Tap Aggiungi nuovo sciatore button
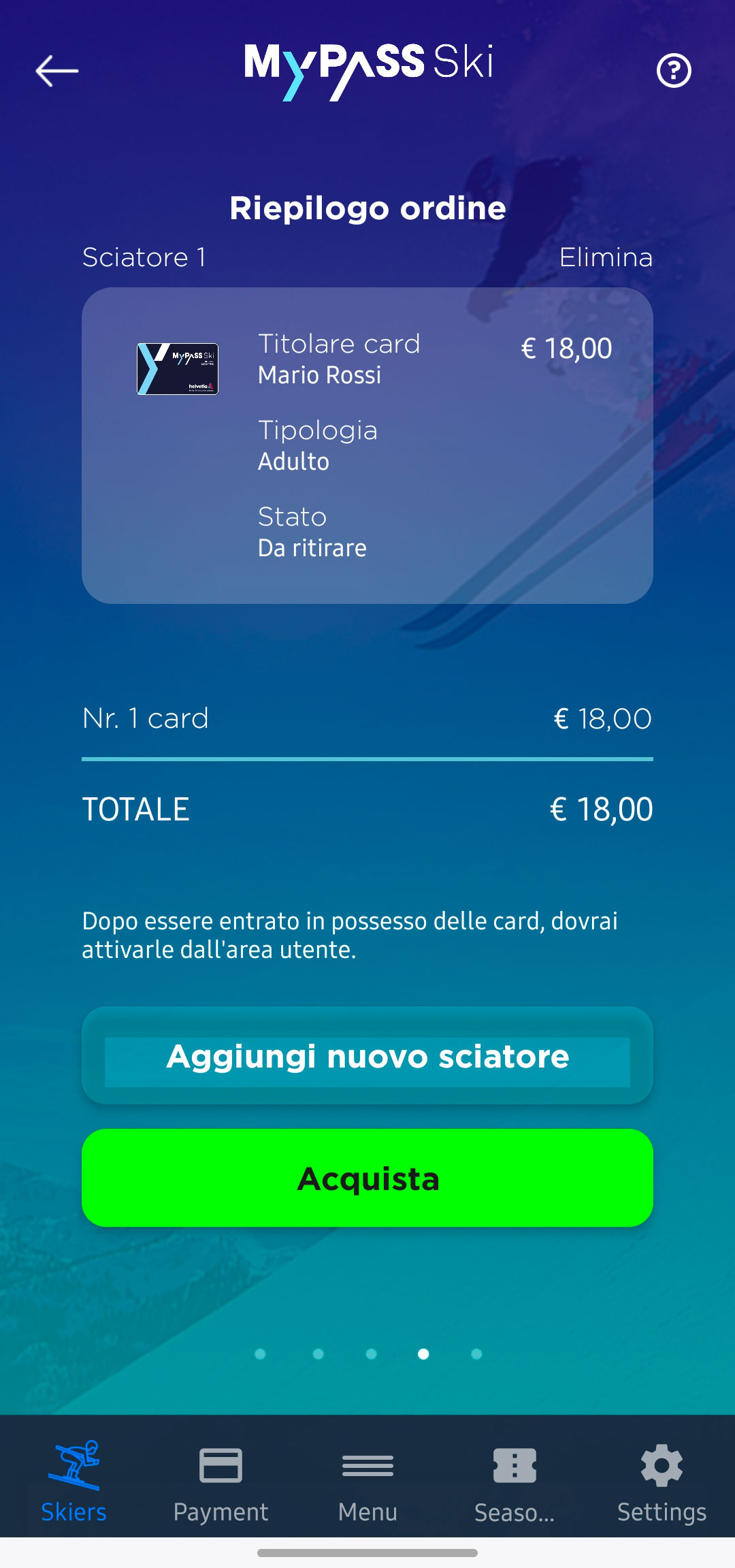735x1568 pixels. coord(367,1056)
